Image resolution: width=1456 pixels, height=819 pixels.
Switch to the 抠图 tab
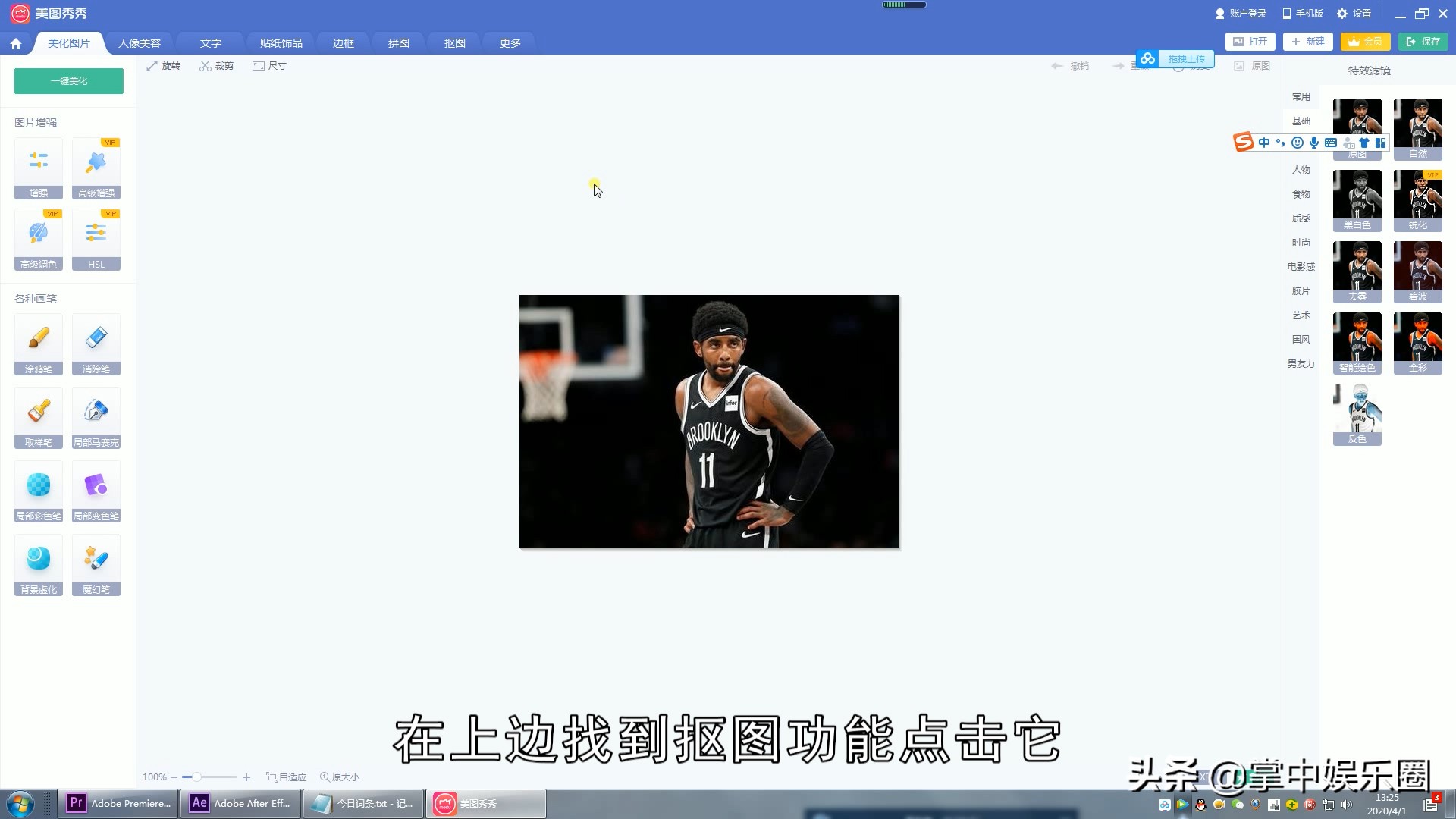[454, 43]
